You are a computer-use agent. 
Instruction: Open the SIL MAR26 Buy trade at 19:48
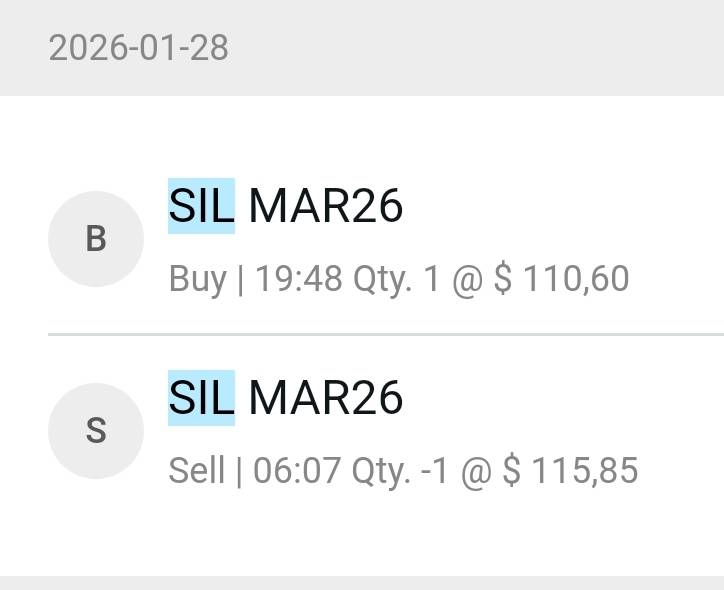(398, 240)
